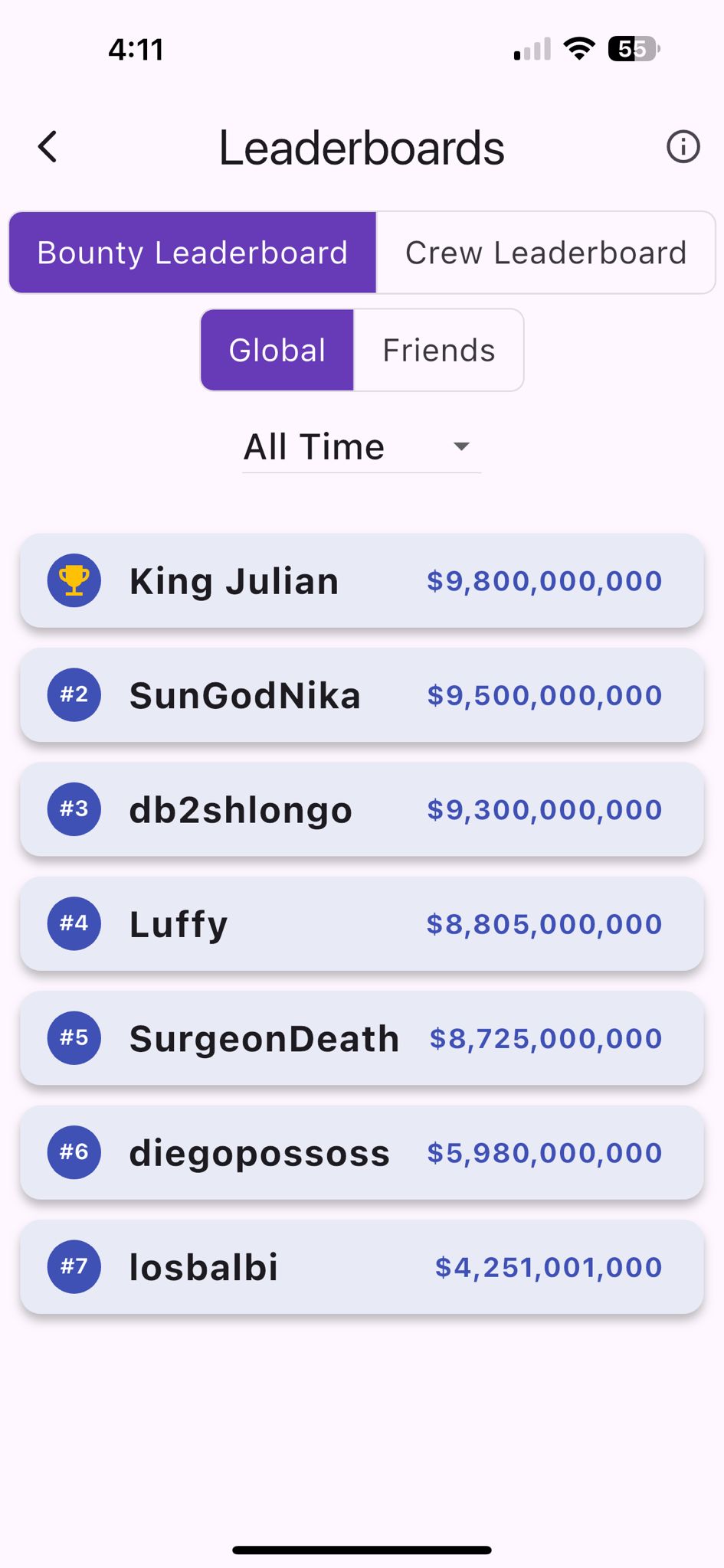Image resolution: width=724 pixels, height=1568 pixels.
Task: Select the SunGodNika player row
Action: (x=361, y=695)
